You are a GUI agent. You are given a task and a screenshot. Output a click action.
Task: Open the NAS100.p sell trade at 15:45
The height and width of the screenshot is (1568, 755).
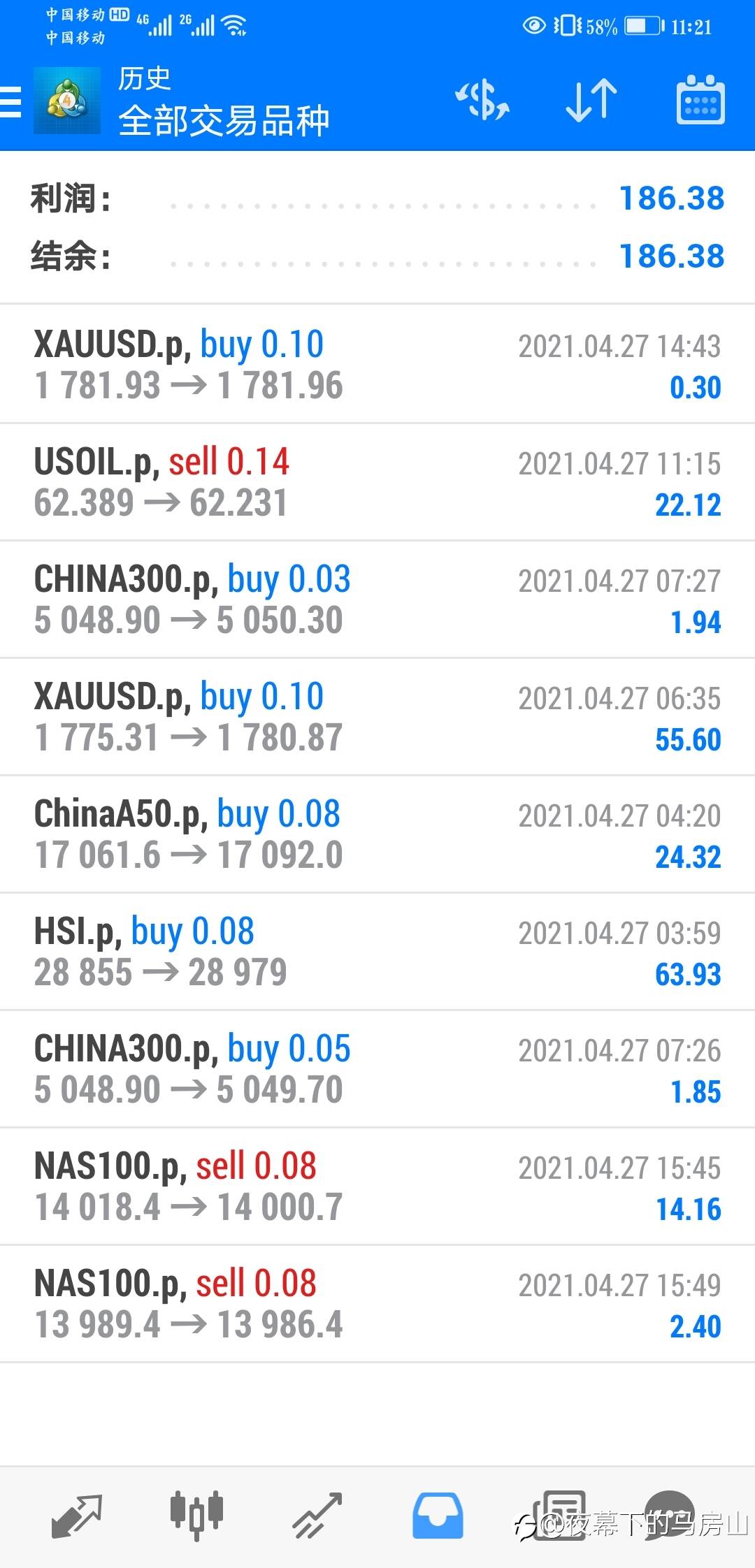(x=377, y=1186)
